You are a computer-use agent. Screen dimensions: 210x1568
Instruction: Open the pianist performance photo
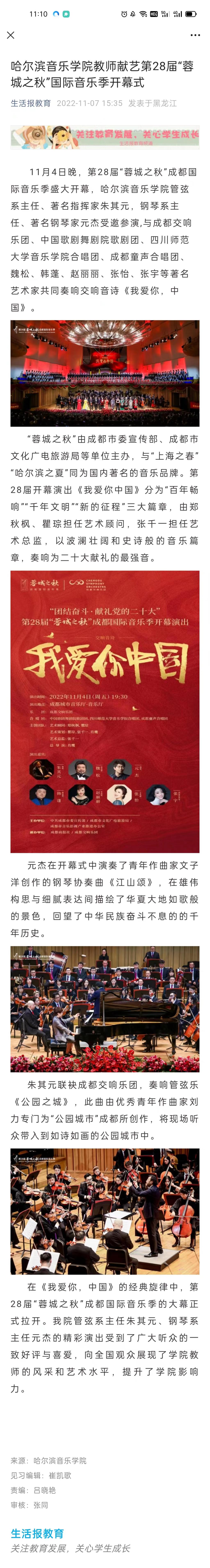[105, 1009]
